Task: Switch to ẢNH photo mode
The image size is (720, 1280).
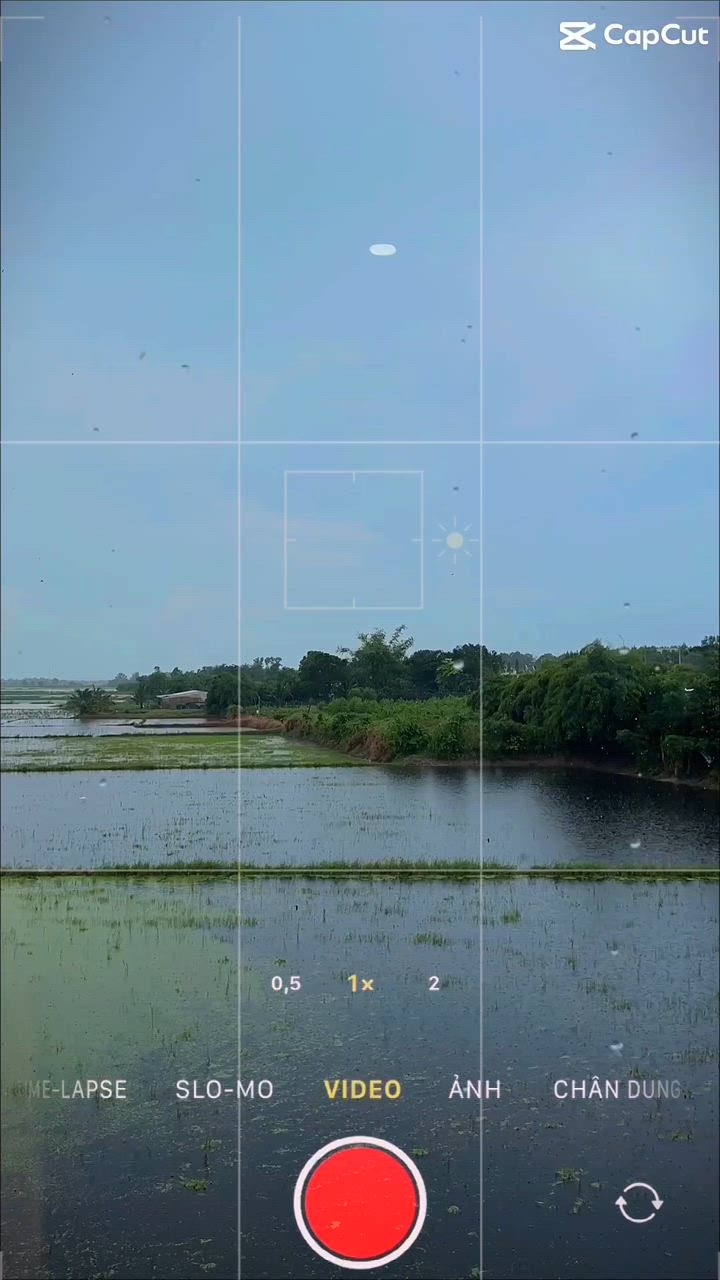Action: click(475, 1090)
